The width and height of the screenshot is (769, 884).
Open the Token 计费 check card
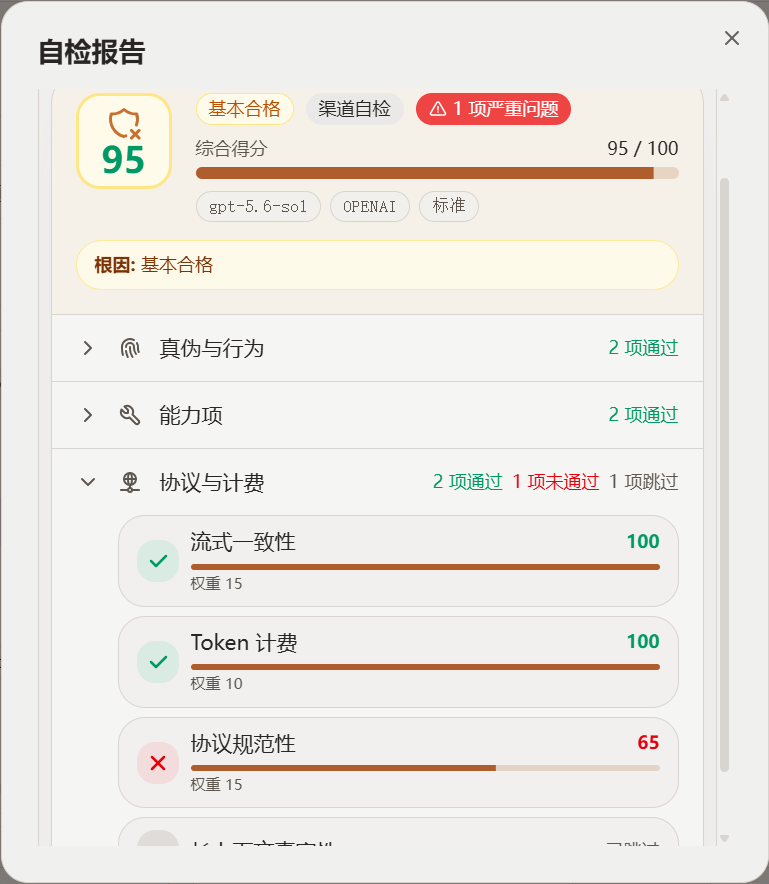(398, 662)
